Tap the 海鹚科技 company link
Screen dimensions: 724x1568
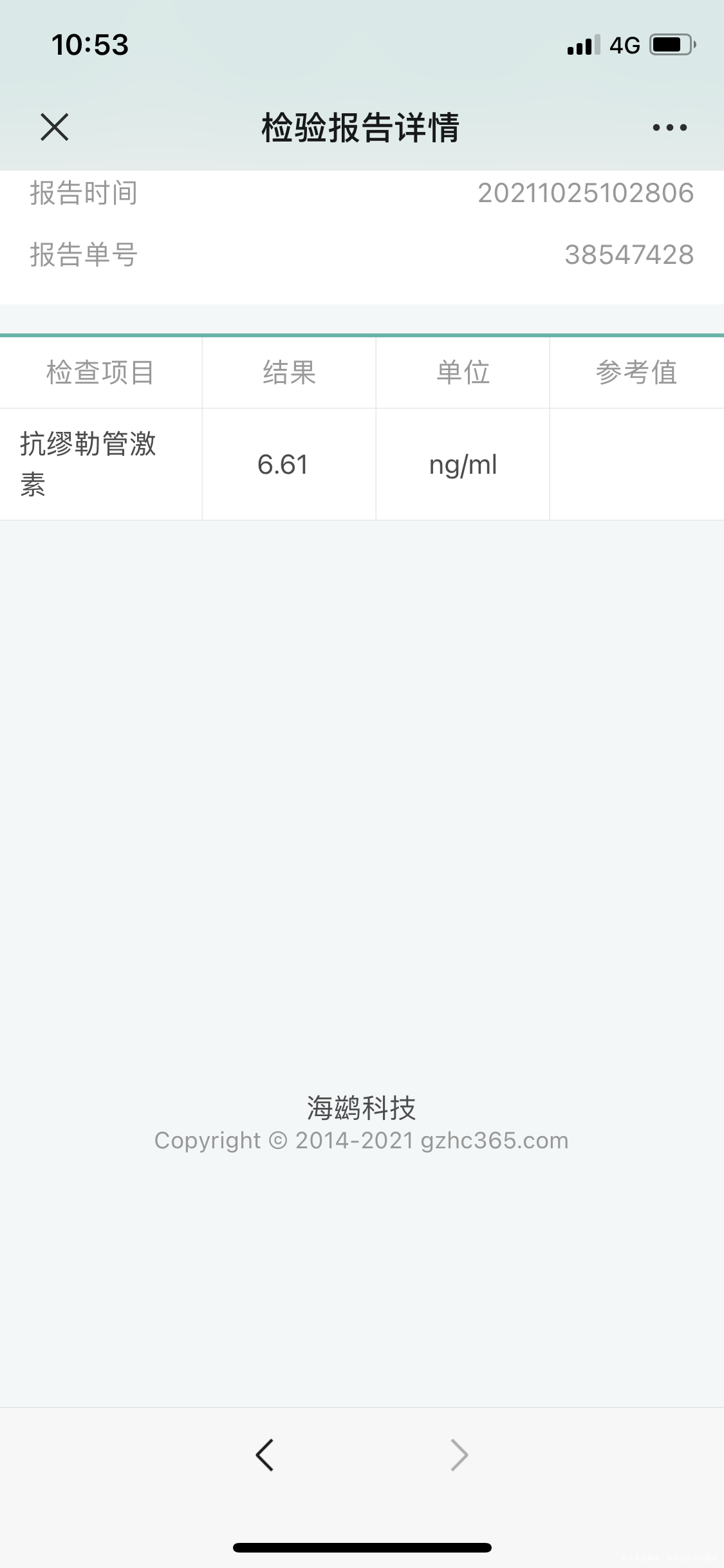tap(362, 1108)
